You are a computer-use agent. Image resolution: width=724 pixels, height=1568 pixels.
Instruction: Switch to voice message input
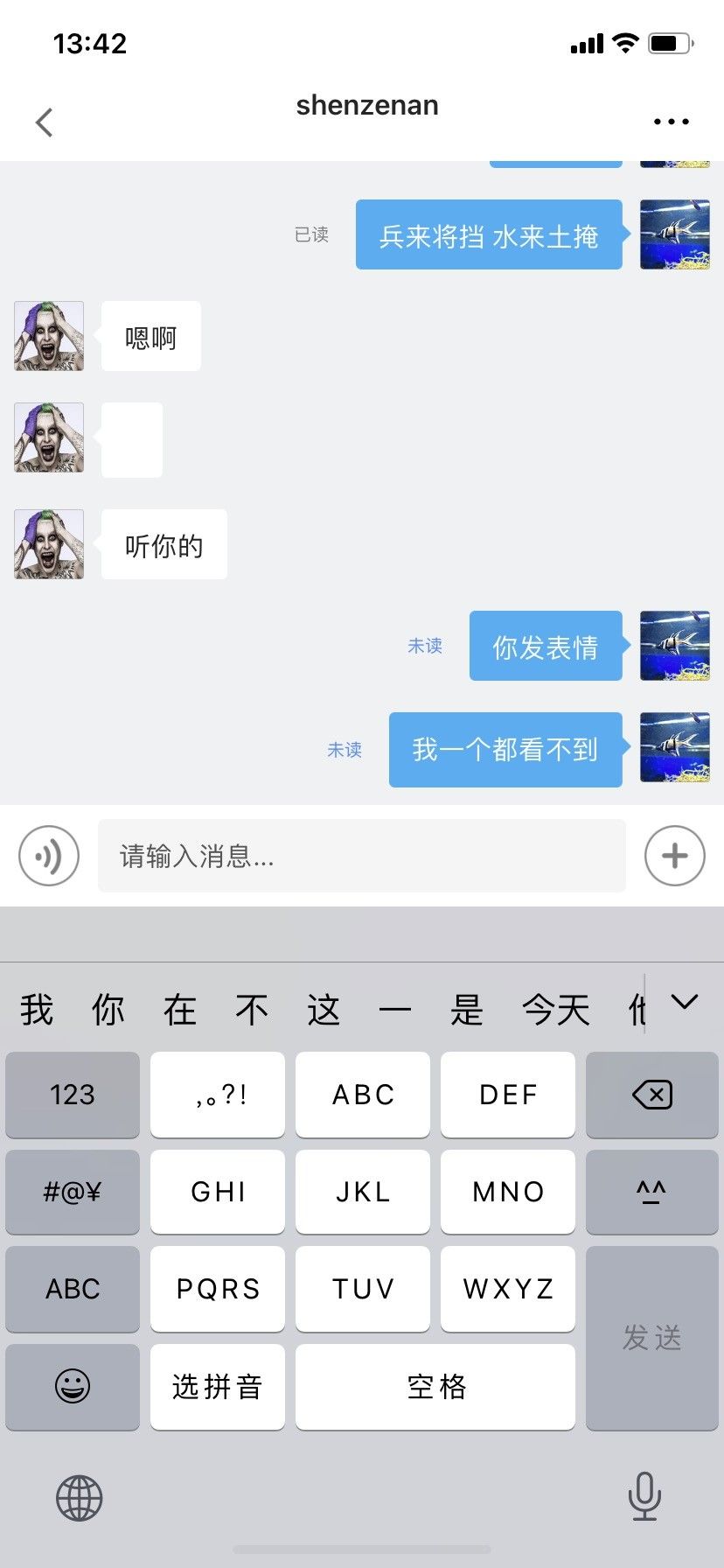(49, 856)
